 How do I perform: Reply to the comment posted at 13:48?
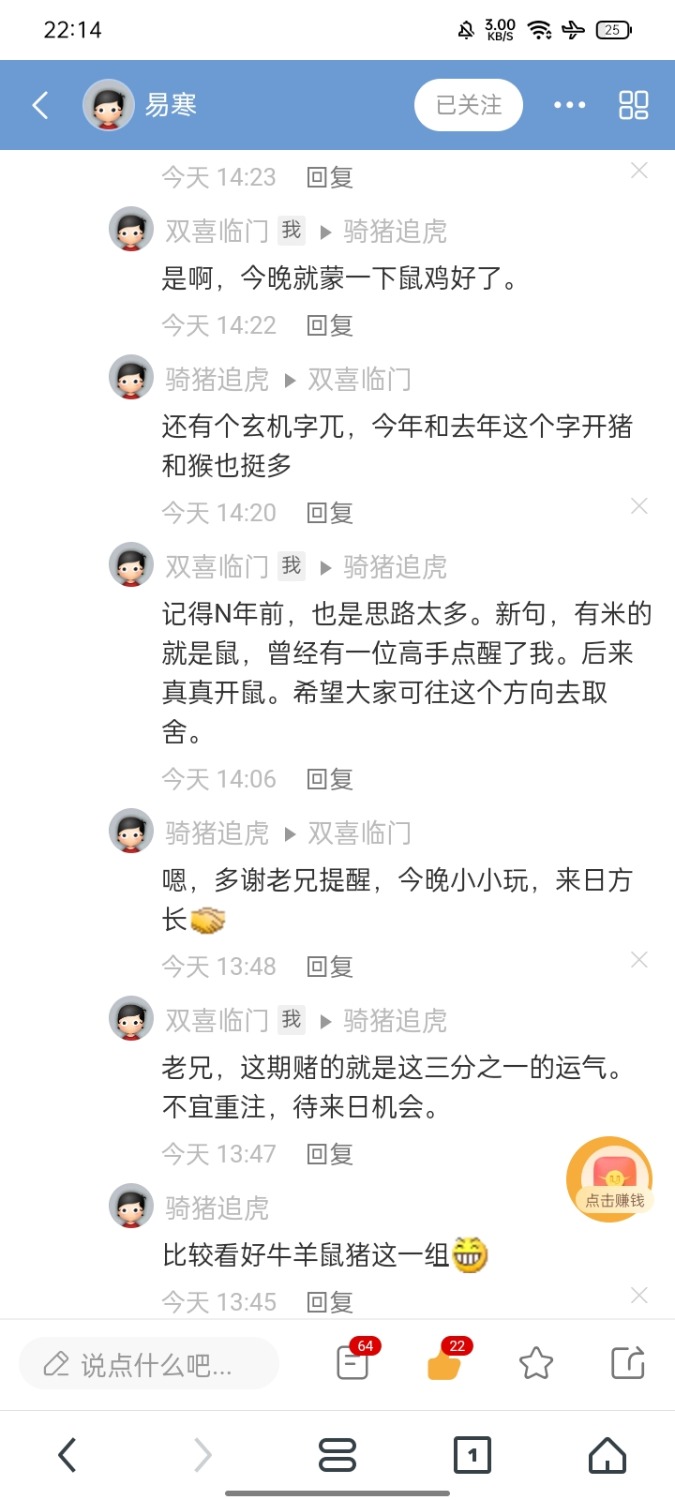(329, 967)
